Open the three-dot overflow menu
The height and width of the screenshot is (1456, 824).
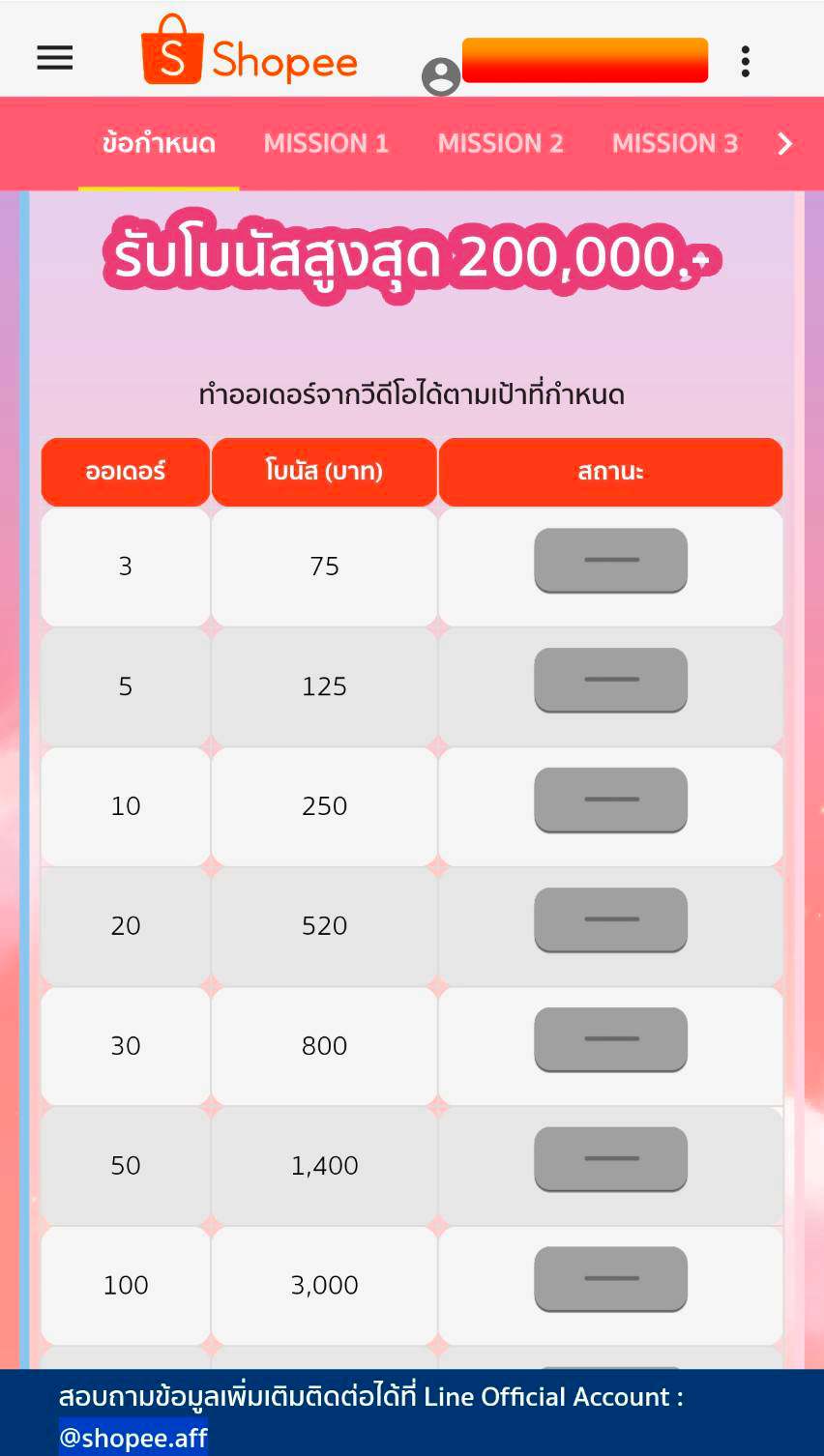(x=745, y=61)
